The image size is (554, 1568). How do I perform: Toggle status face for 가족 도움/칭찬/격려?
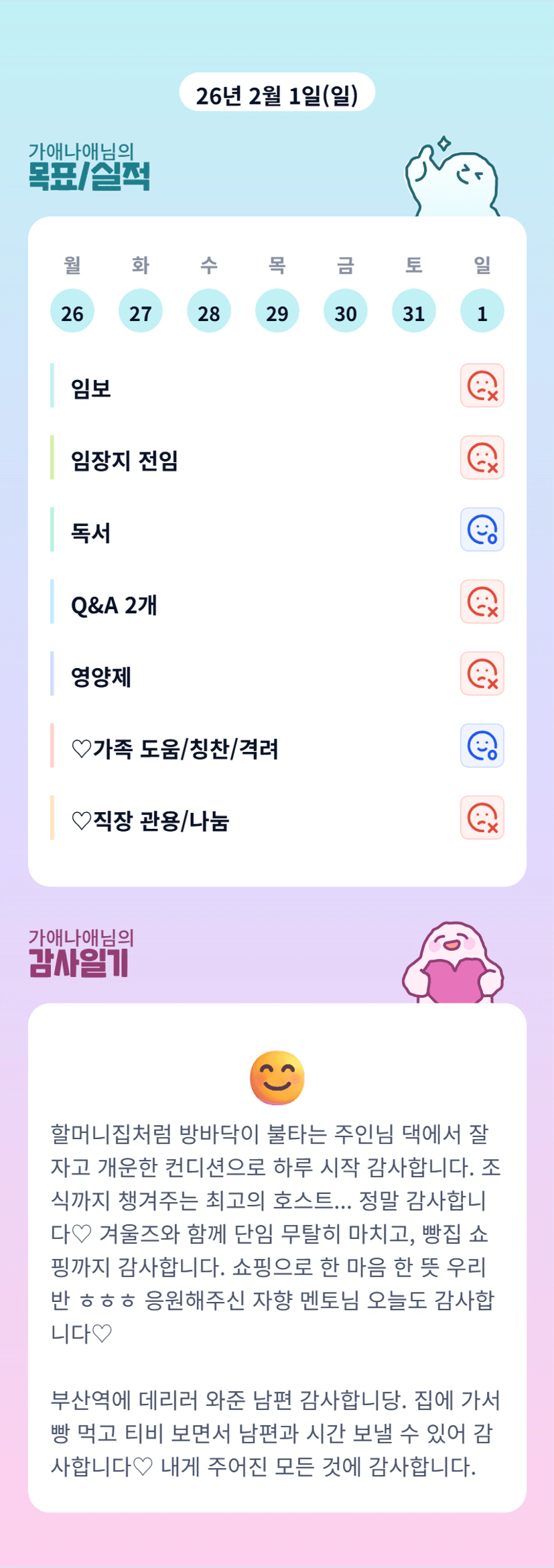tap(482, 746)
